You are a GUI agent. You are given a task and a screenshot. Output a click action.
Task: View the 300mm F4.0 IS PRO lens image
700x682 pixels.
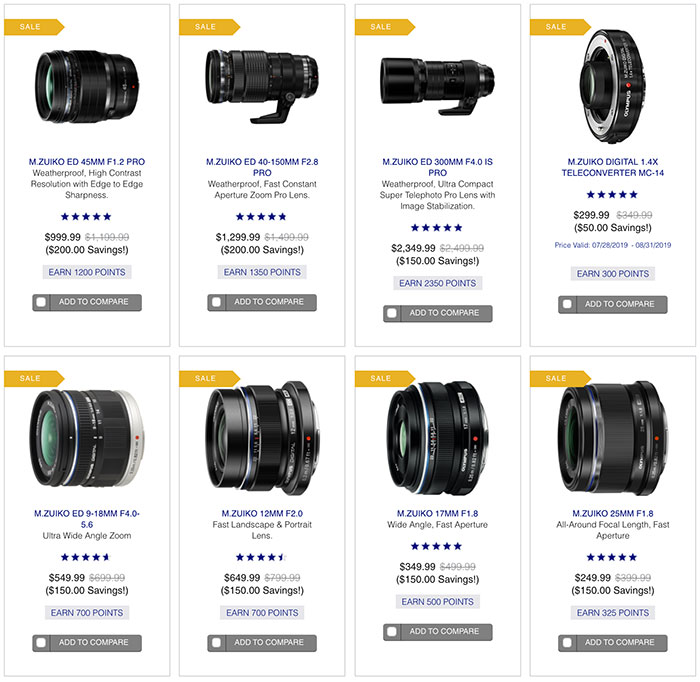point(437,77)
